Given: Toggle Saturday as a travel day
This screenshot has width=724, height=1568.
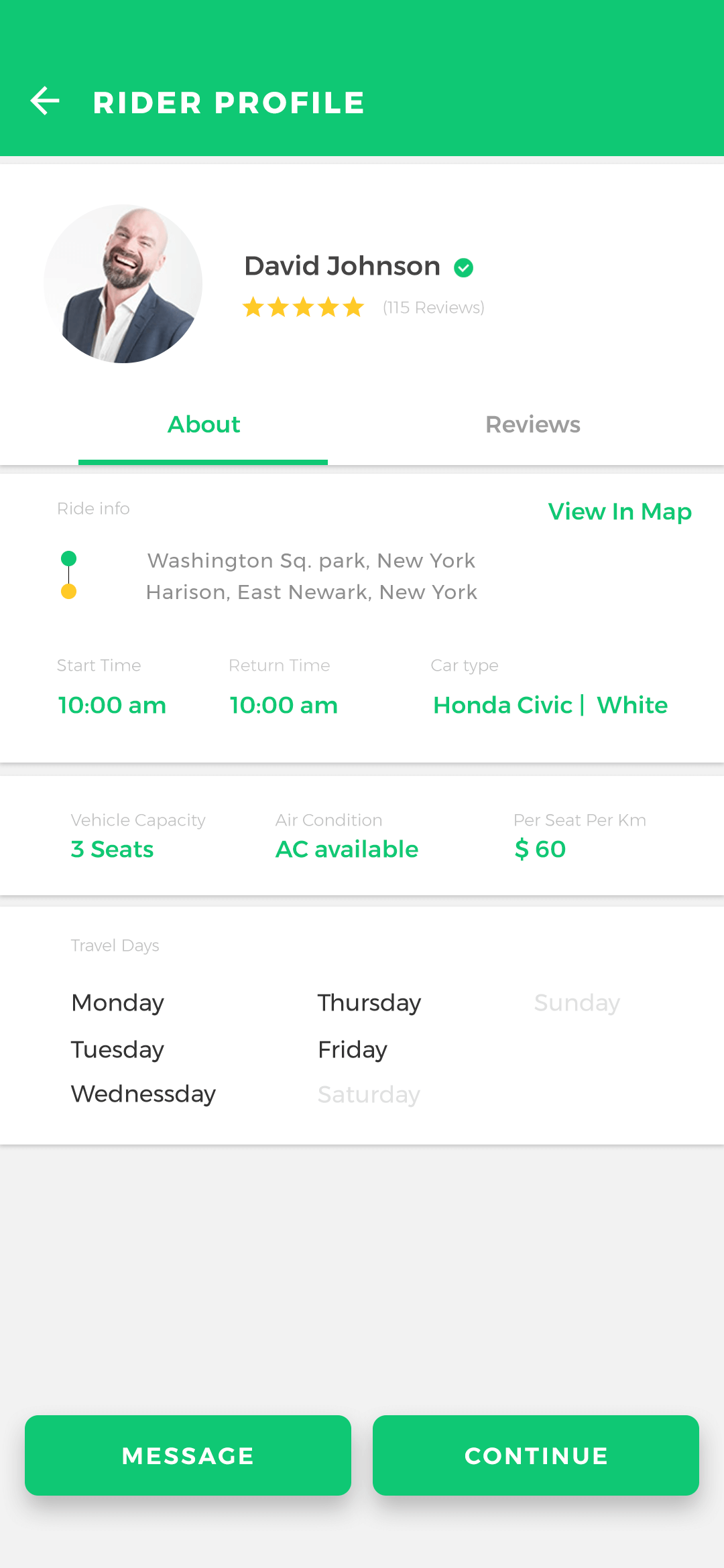Looking at the screenshot, I should (369, 1094).
